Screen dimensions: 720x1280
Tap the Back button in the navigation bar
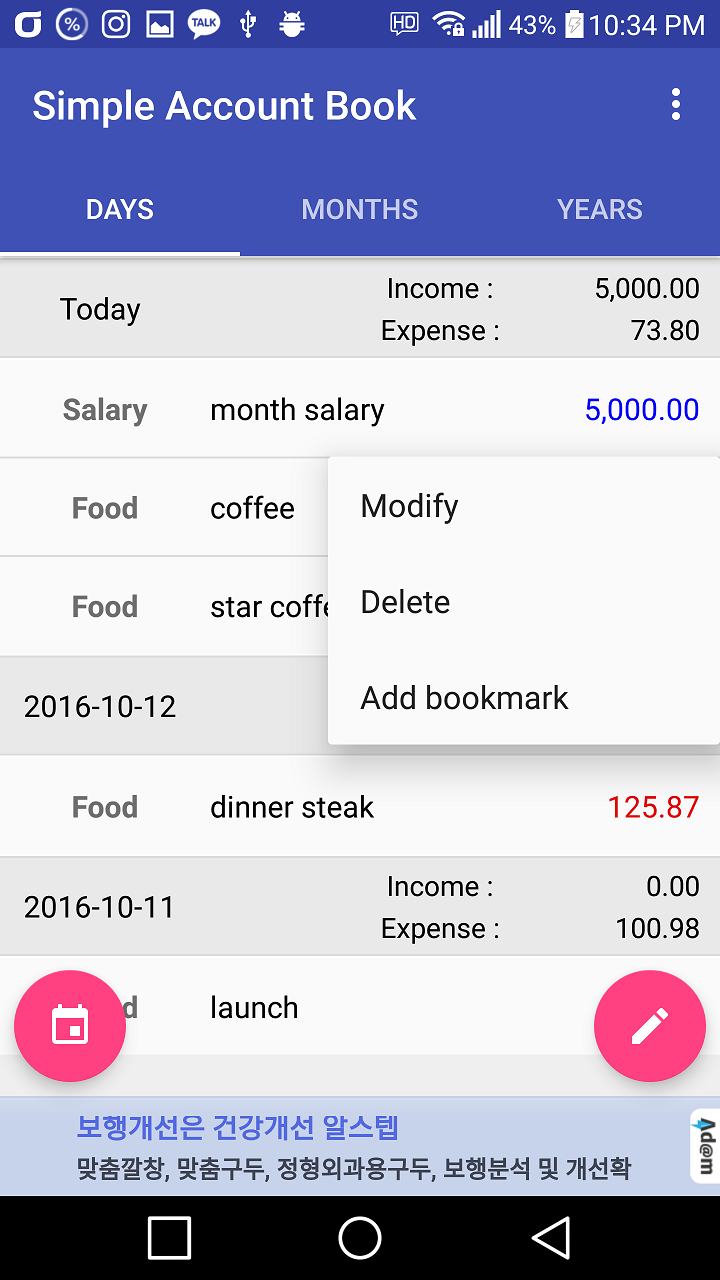(x=551, y=1238)
